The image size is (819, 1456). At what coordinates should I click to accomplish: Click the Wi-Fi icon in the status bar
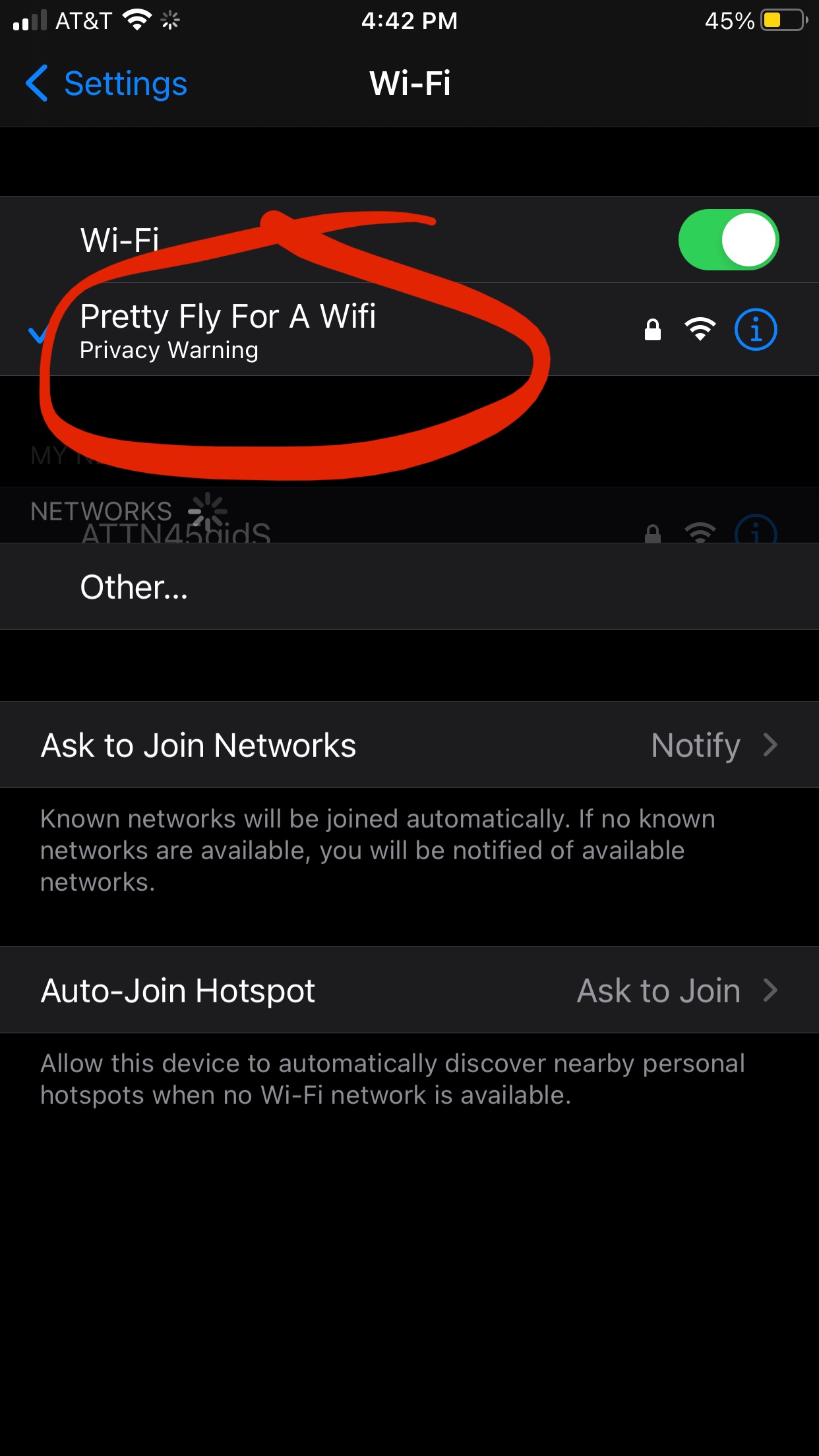tap(136, 20)
